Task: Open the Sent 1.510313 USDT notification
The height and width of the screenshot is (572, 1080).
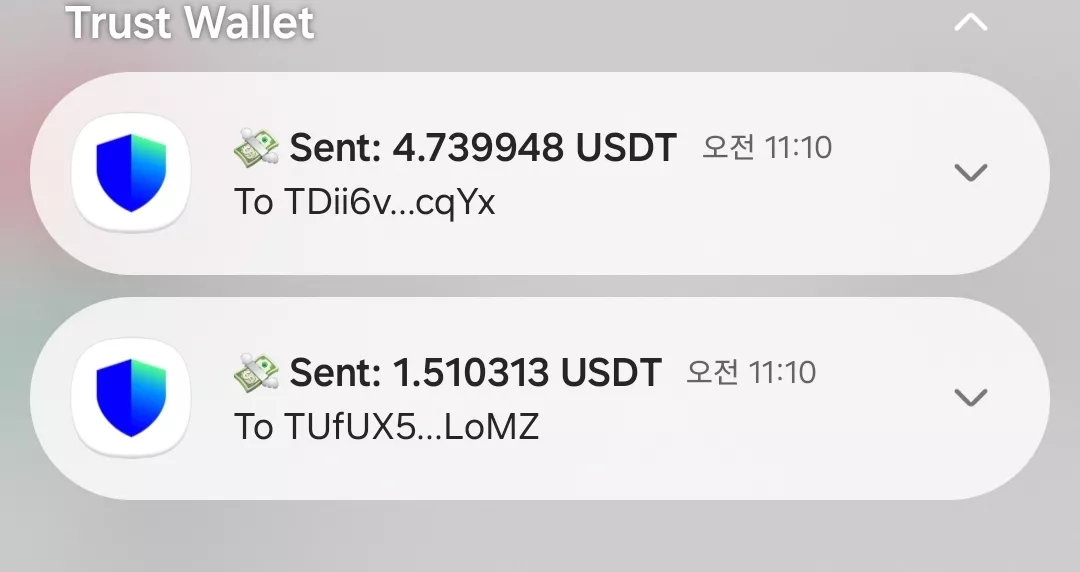Action: (539, 398)
